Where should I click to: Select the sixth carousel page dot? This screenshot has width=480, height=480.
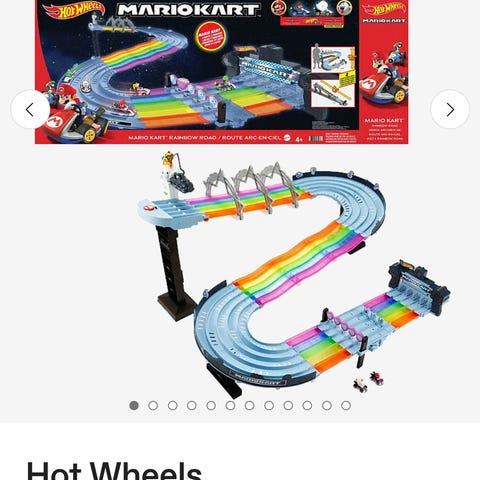(230, 405)
